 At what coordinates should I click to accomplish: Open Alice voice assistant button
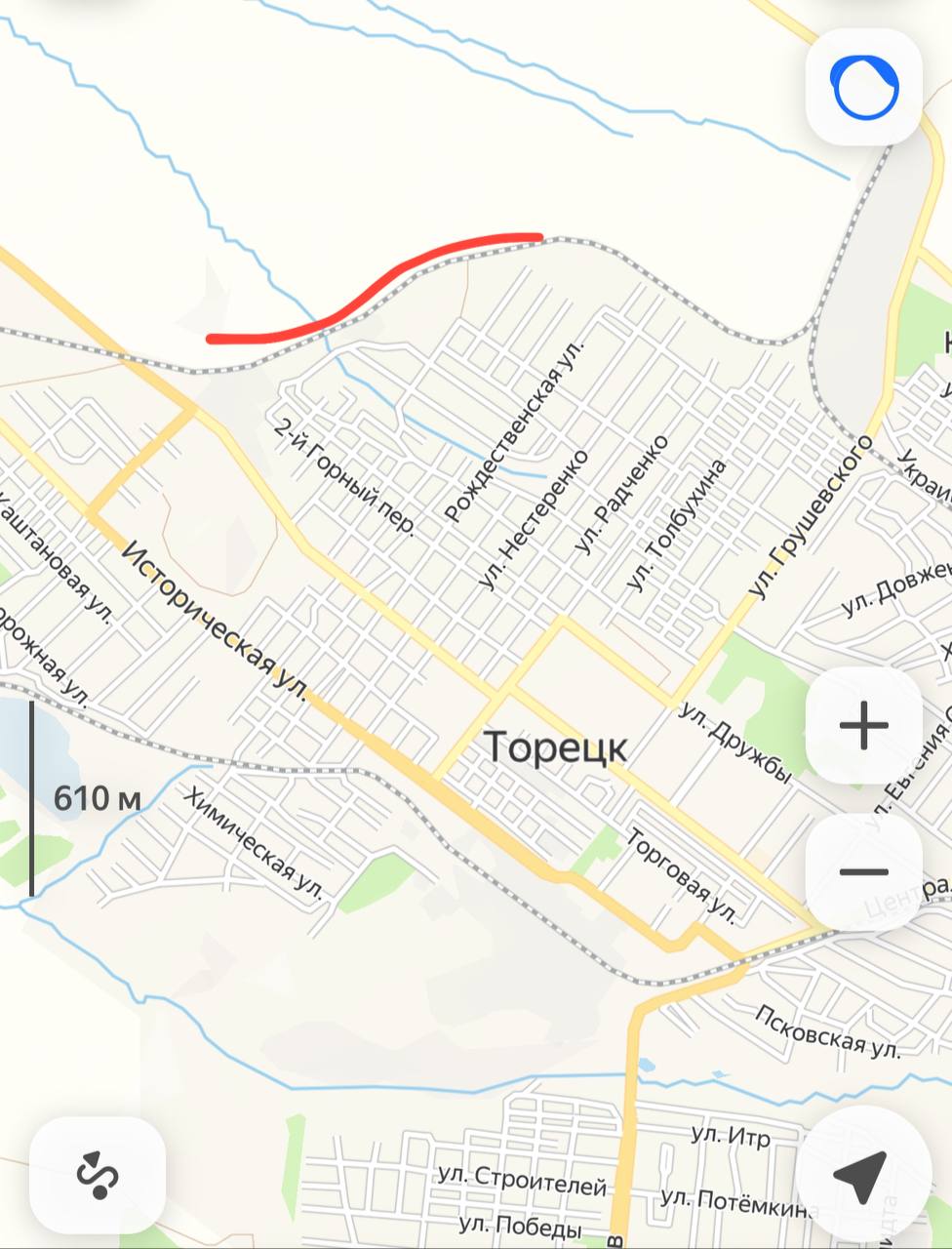point(863,88)
